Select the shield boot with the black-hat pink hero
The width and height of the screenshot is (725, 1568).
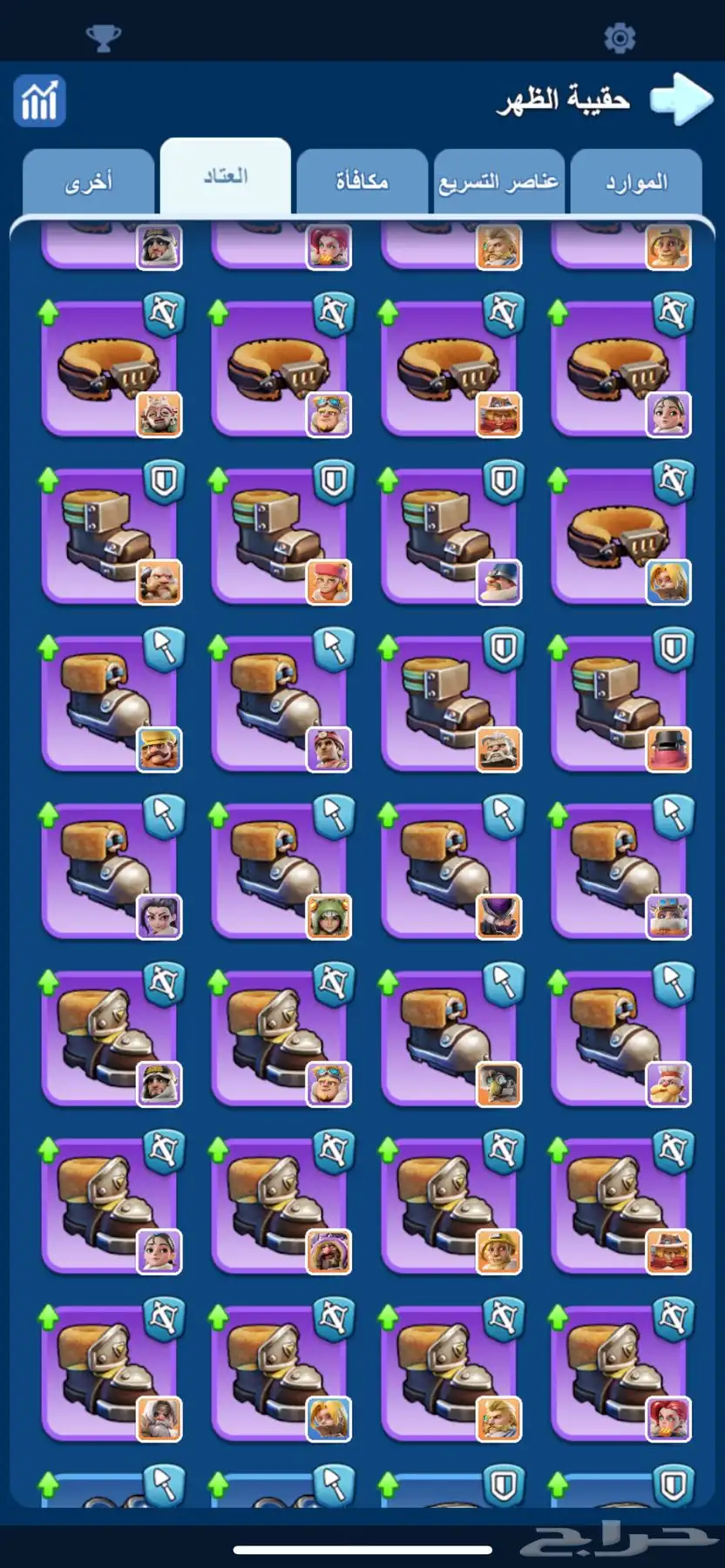pos(620,704)
